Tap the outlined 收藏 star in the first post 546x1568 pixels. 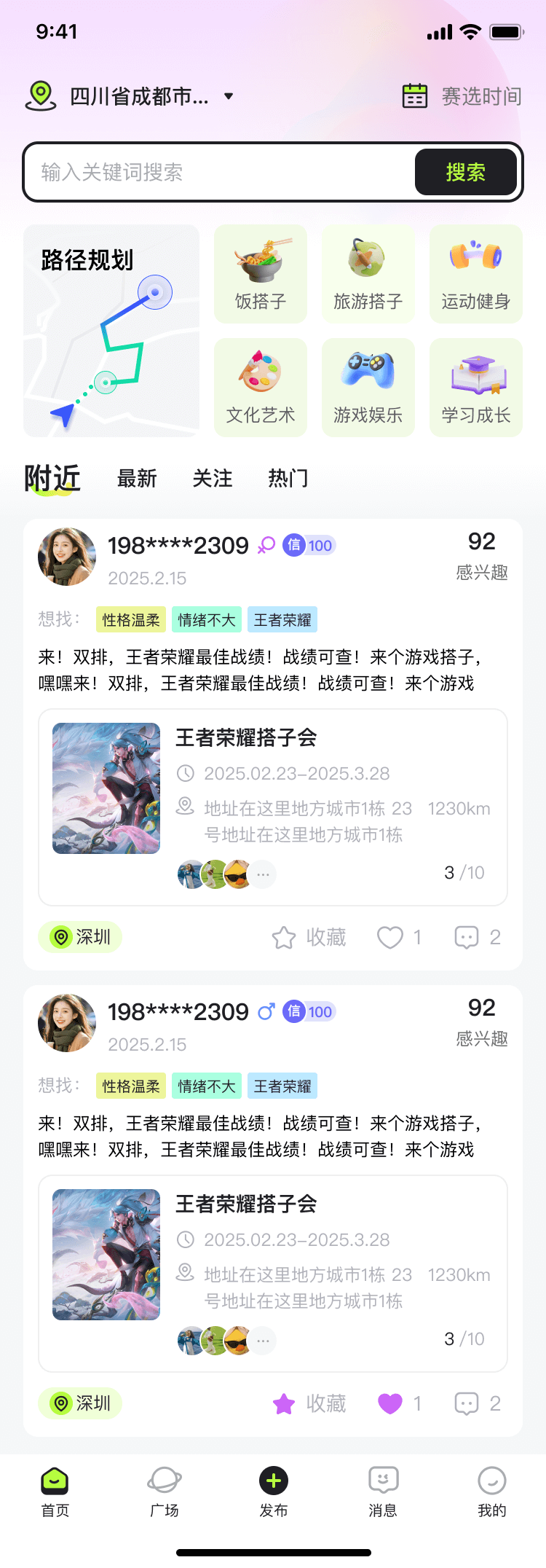click(284, 938)
